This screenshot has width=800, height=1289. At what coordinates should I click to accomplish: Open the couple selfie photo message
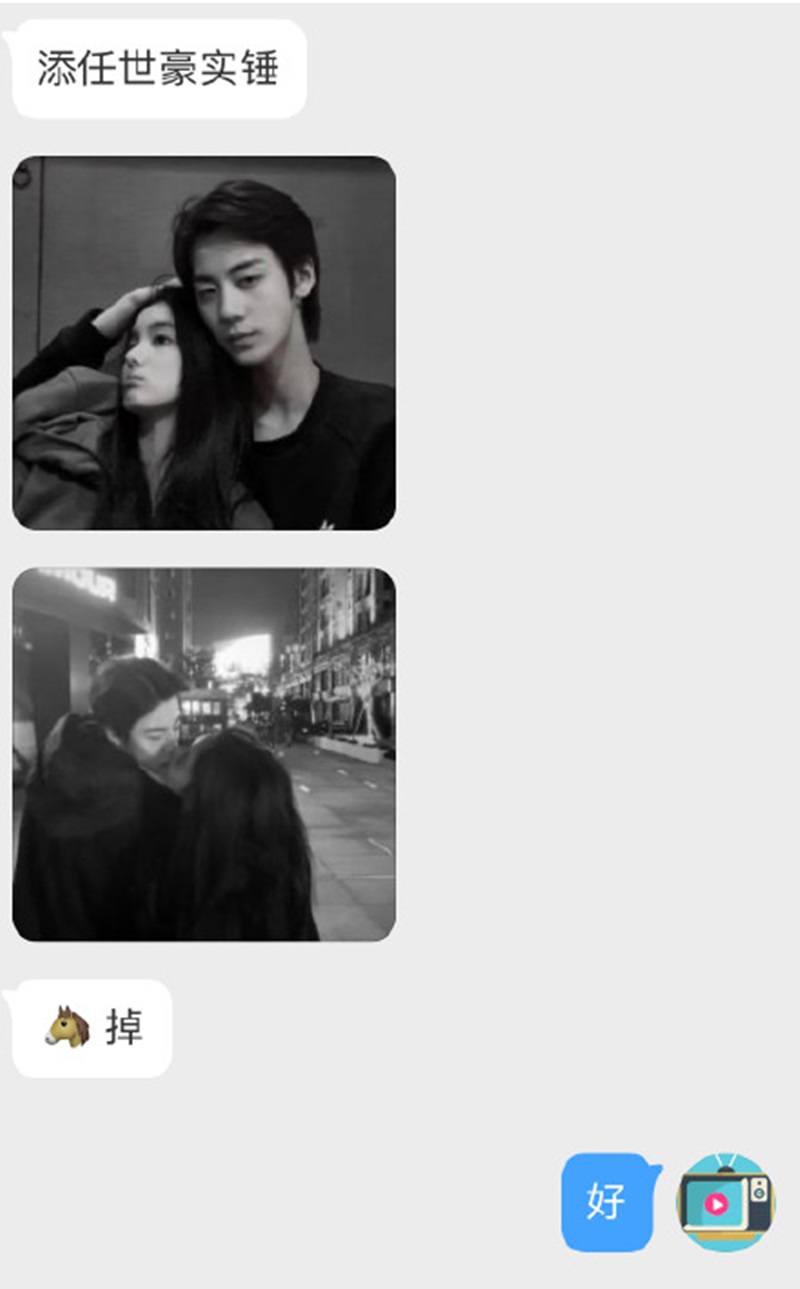tap(204, 342)
